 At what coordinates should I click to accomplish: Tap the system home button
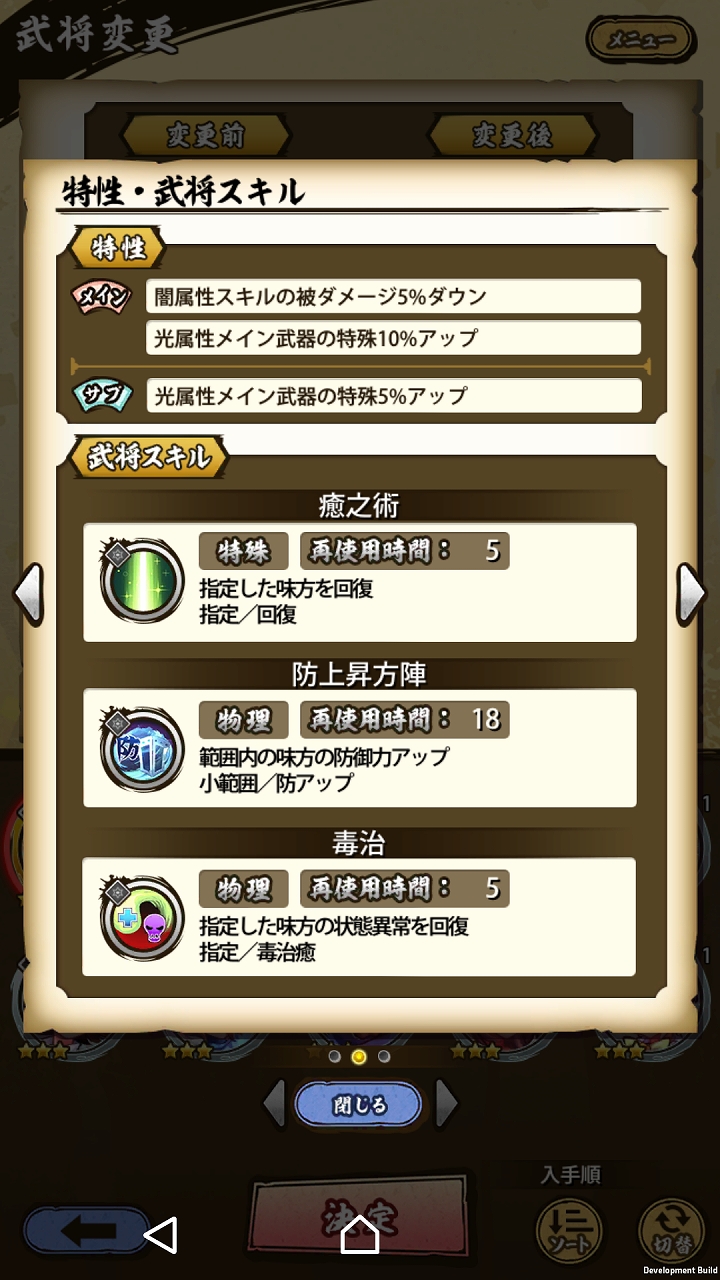pos(360,1235)
